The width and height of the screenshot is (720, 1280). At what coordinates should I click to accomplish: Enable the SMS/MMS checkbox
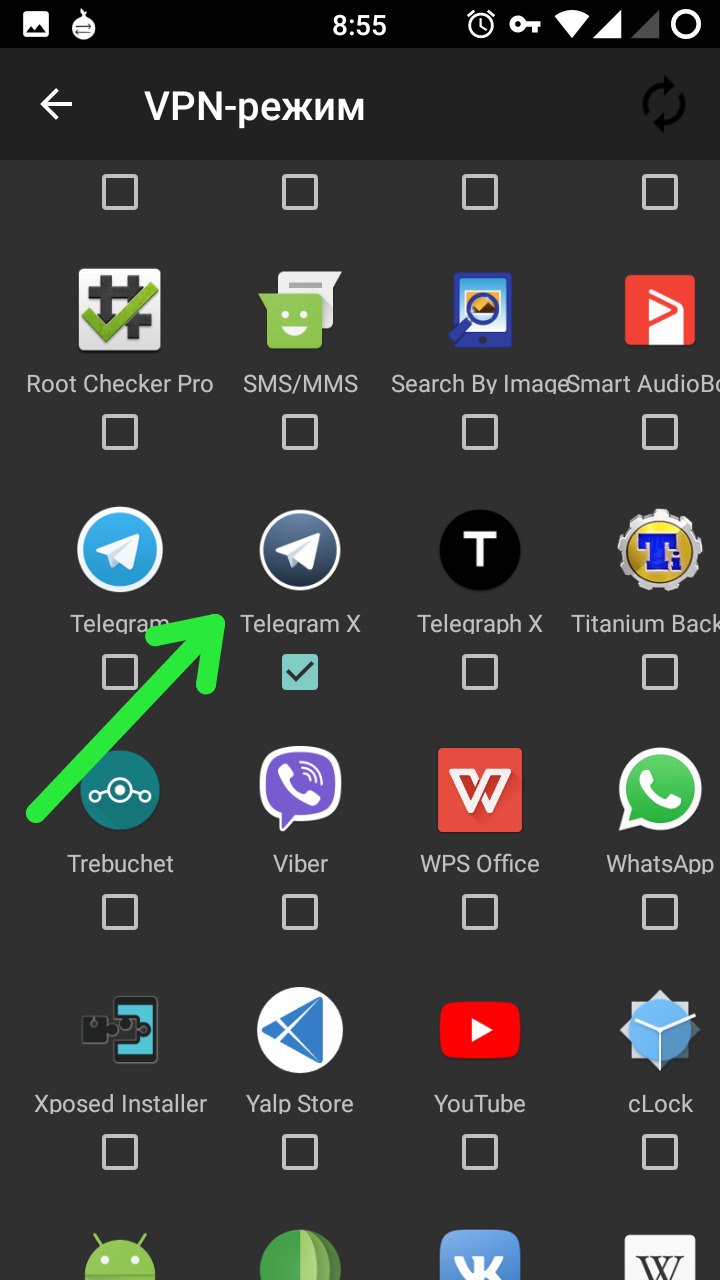pyautogui.click(x=300, y=432)
